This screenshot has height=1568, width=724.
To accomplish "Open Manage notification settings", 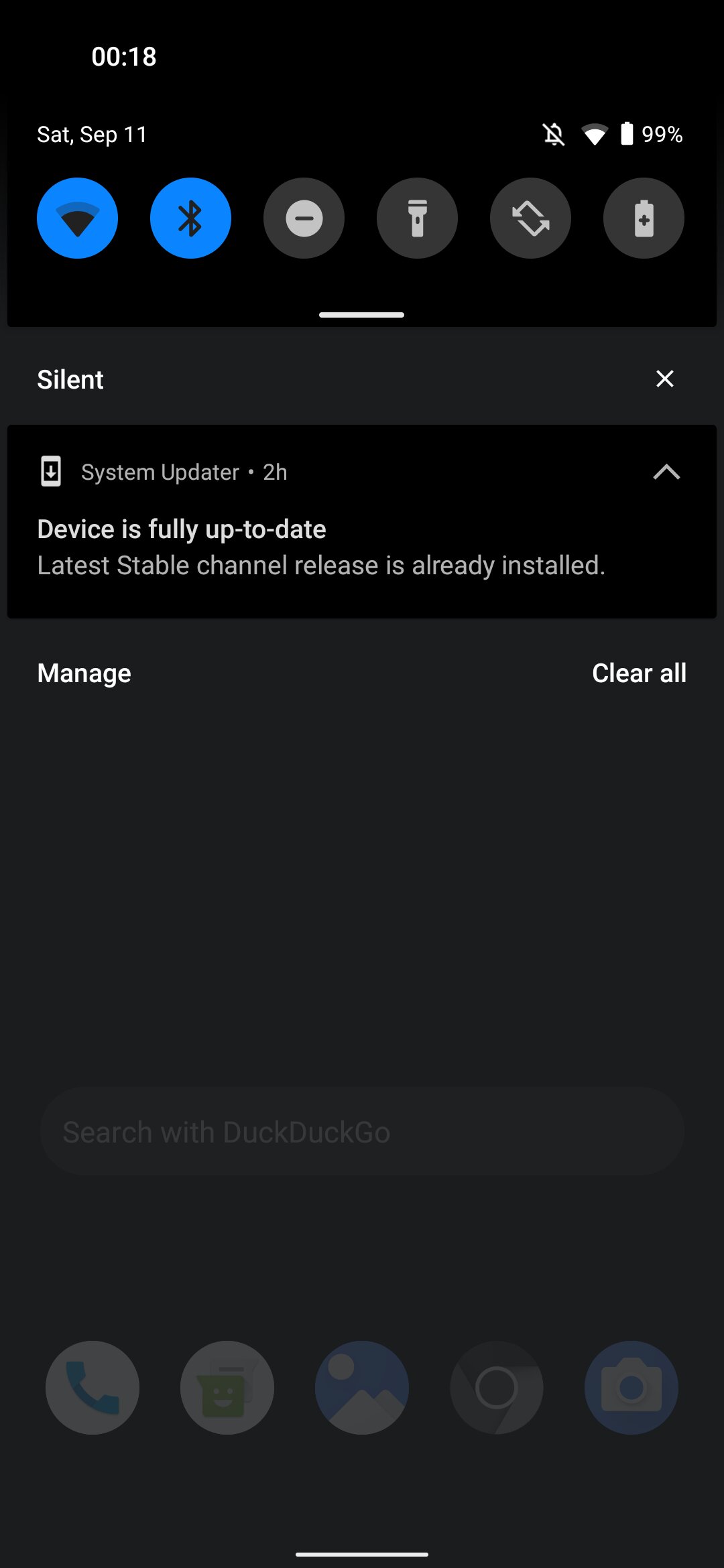I will coord(84,673).
